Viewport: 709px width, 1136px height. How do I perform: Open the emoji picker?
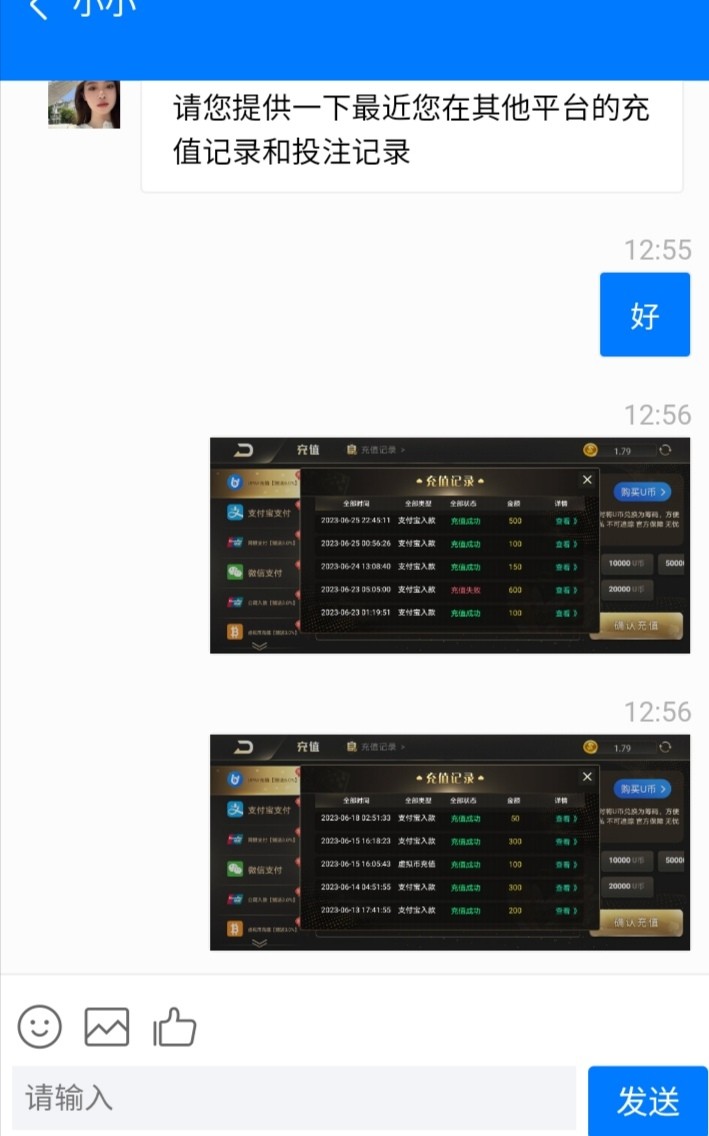click(40, 1027)
